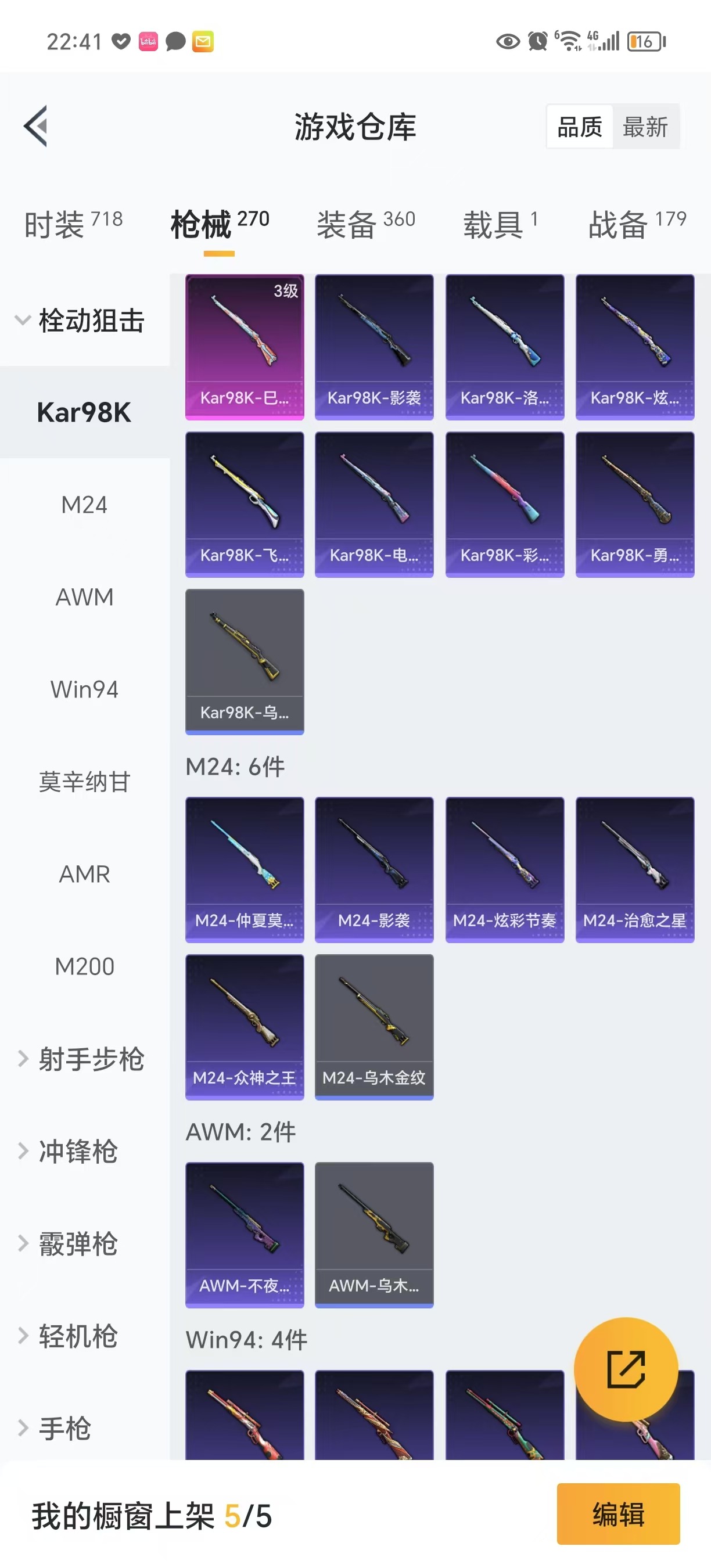View the M24-治愈之星 skin

pos(634,869)
